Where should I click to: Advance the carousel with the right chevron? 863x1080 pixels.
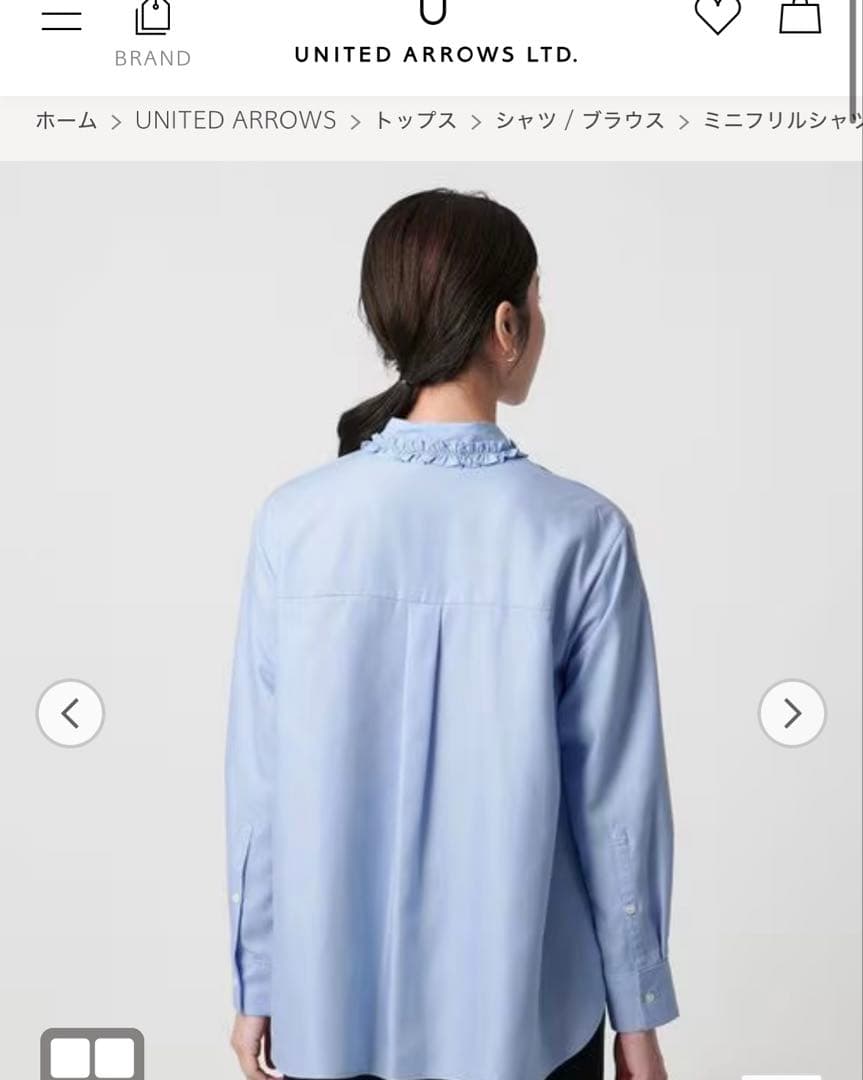[x=792, y=713]
